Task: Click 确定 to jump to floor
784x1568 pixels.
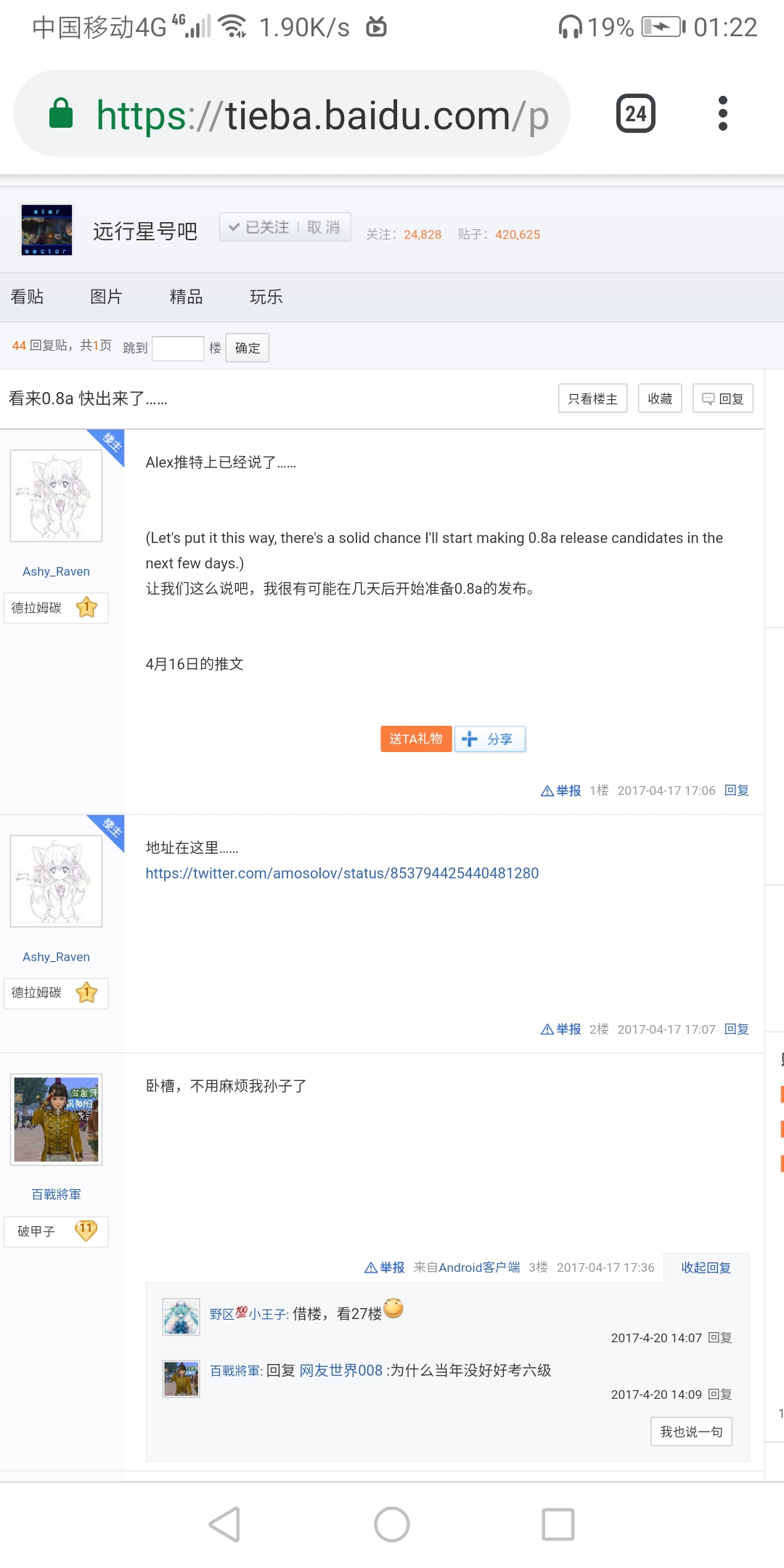Action: (246, 348)
